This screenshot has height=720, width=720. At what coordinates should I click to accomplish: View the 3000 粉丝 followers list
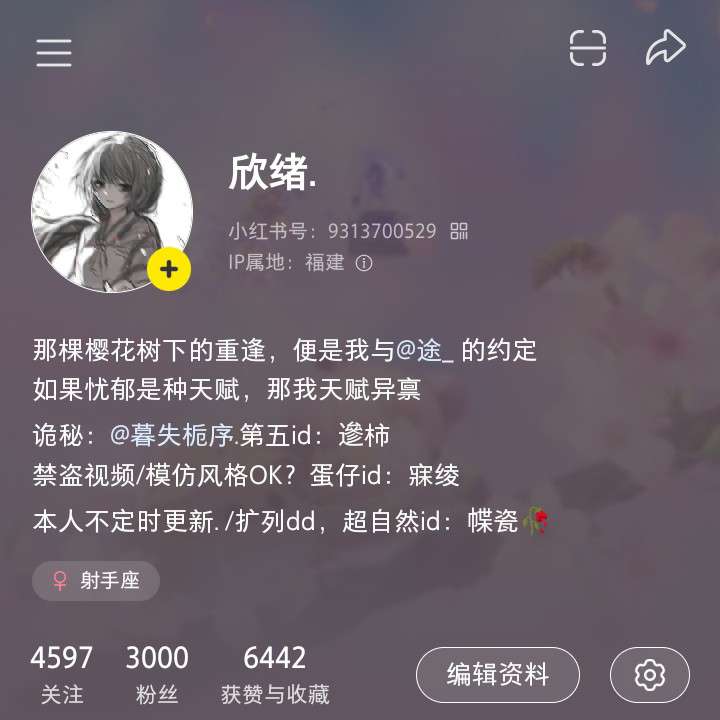pos(156,674)
